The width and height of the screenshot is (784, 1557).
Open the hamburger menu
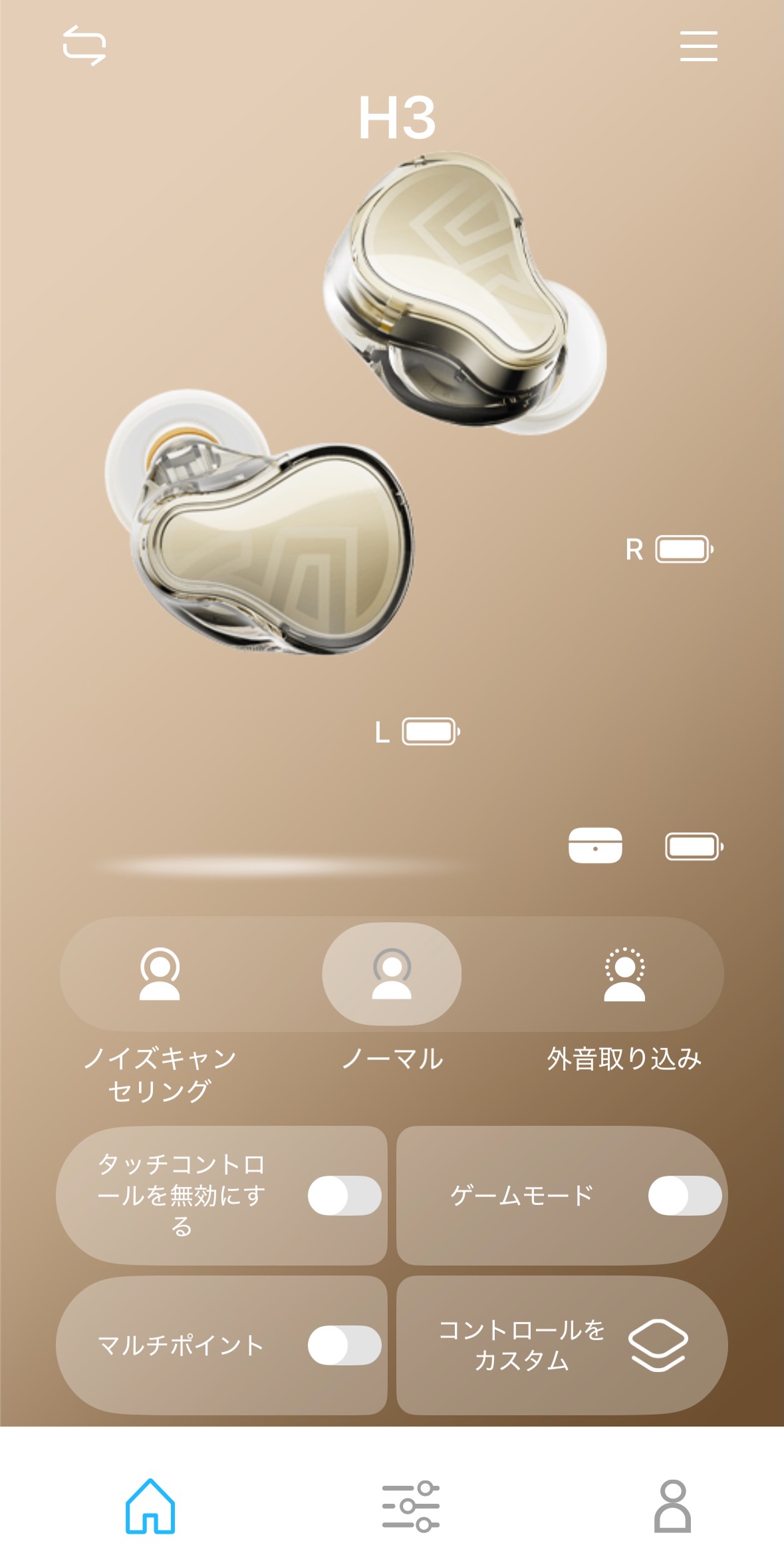pyautogui.click(x=698, y=46)
